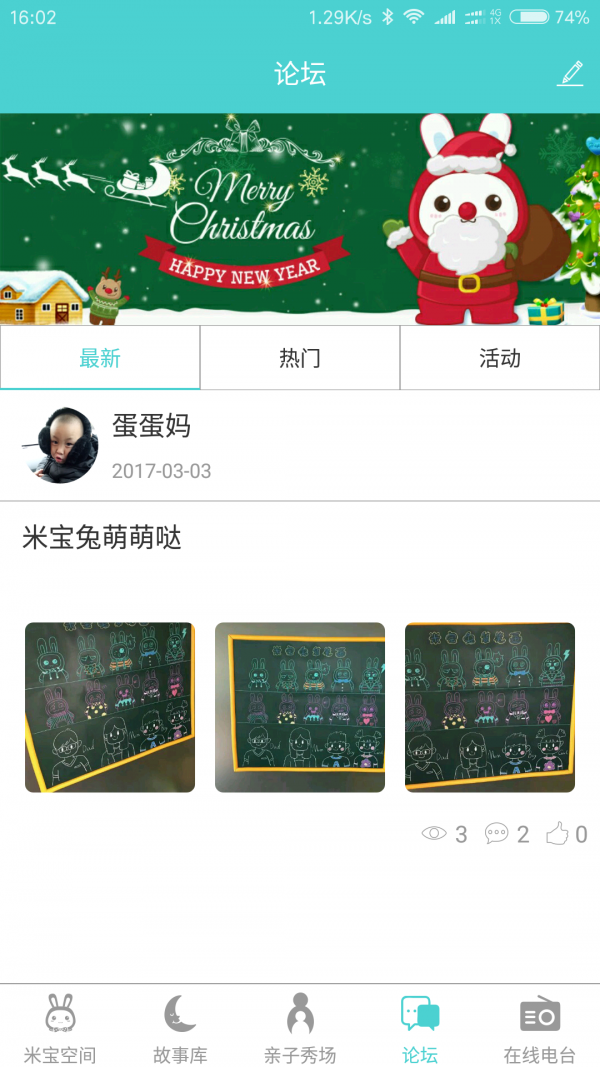Switch to the 热门 tab
This screenshot has height=1067, width=600.
pyautogui.click(x=300, y=358)
